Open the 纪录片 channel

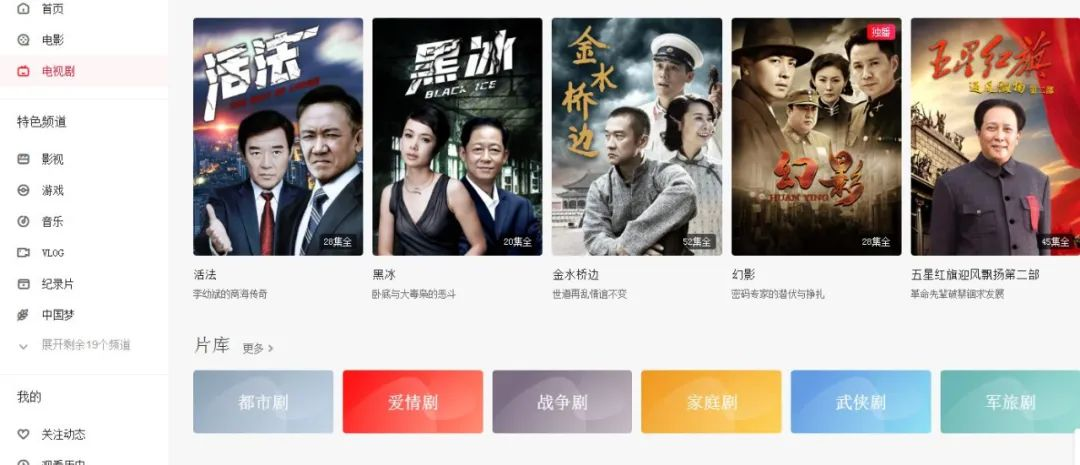57,284
